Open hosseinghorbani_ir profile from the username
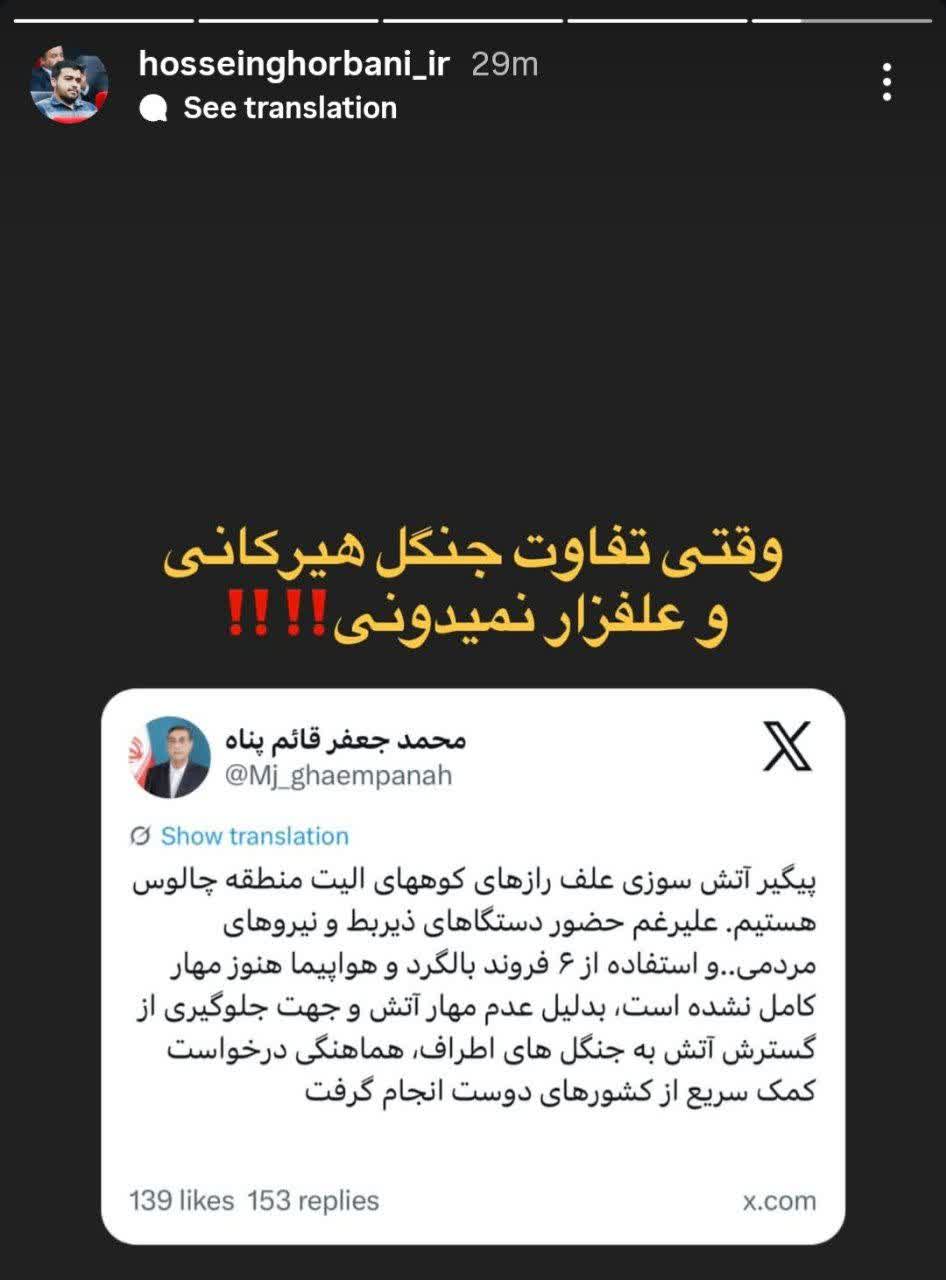This screenshot has height=1280, width=946. (x=294, y=64)
